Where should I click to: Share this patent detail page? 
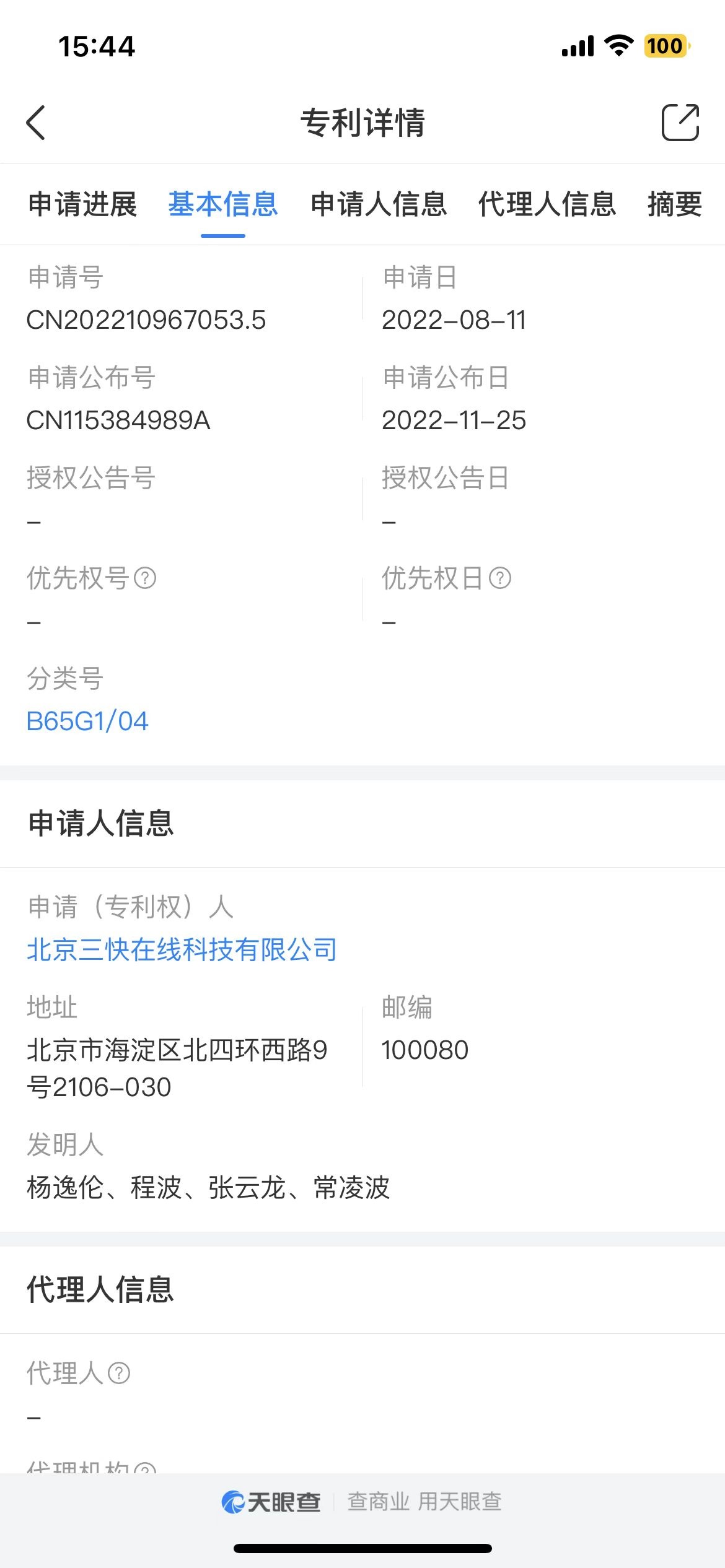680,123
